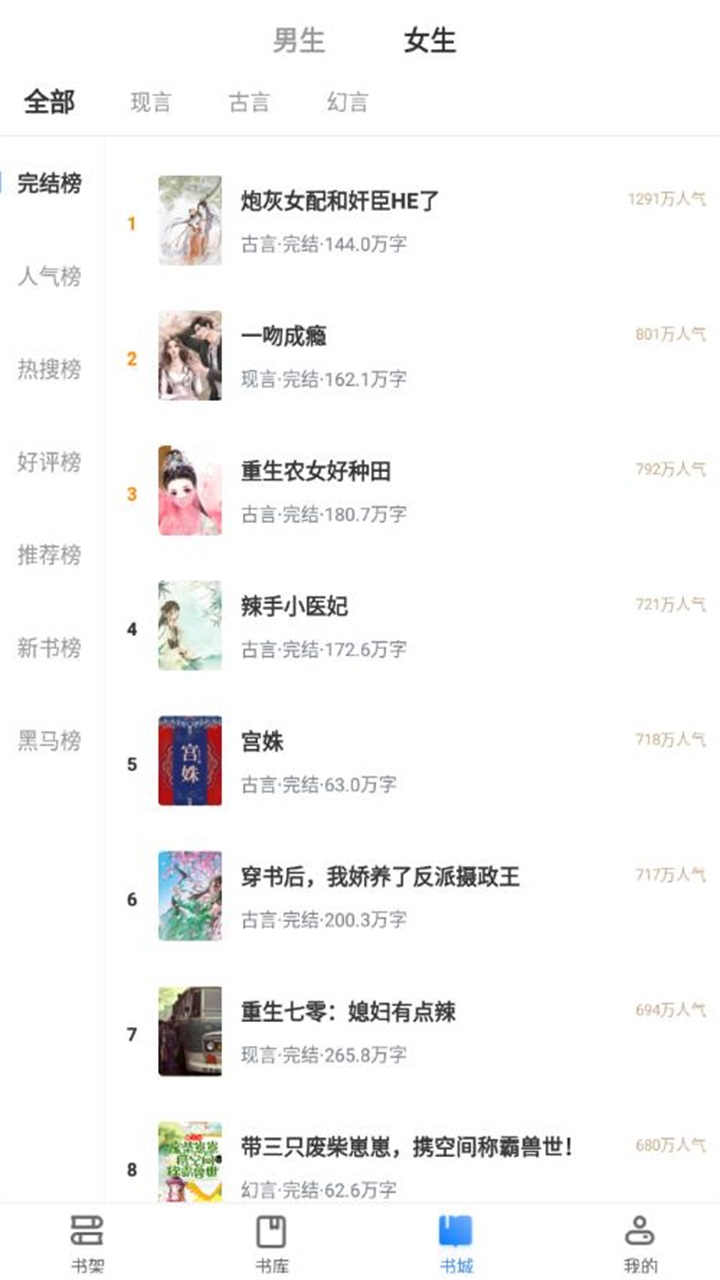
Task: Select the 书城 bookstore icon
Action: (455, 1235)
